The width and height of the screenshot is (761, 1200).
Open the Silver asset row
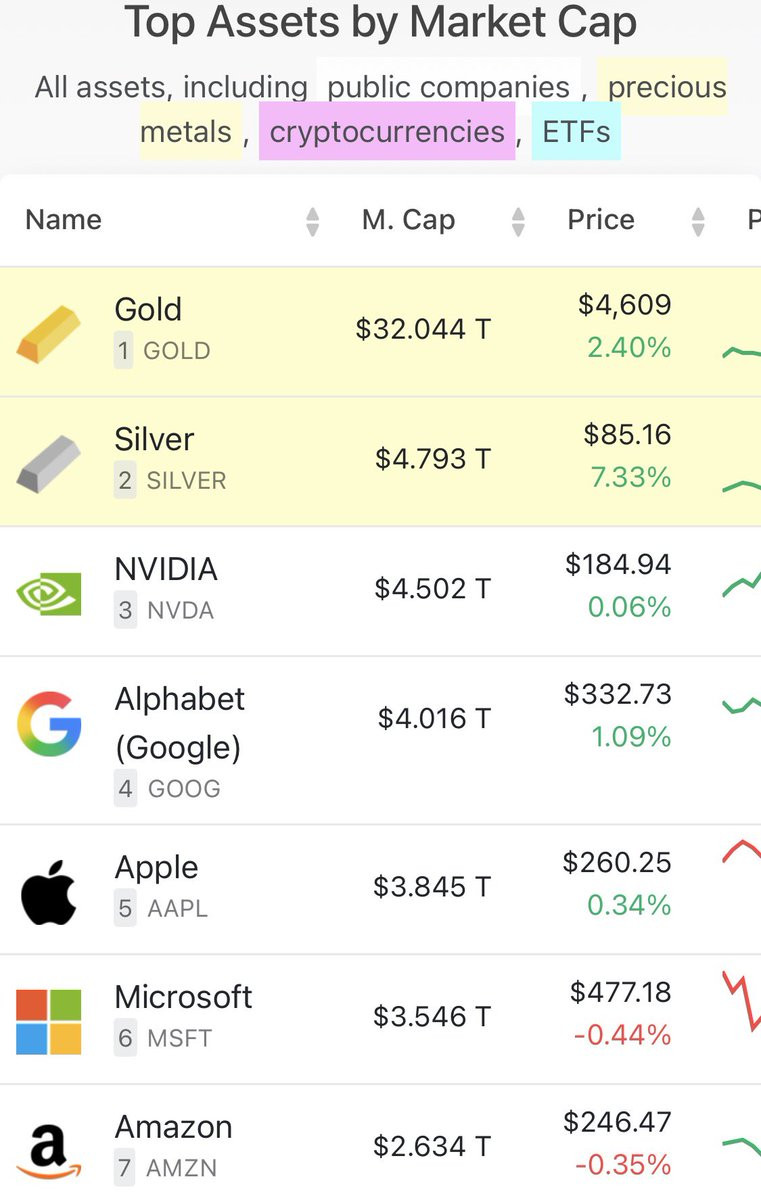154,440
